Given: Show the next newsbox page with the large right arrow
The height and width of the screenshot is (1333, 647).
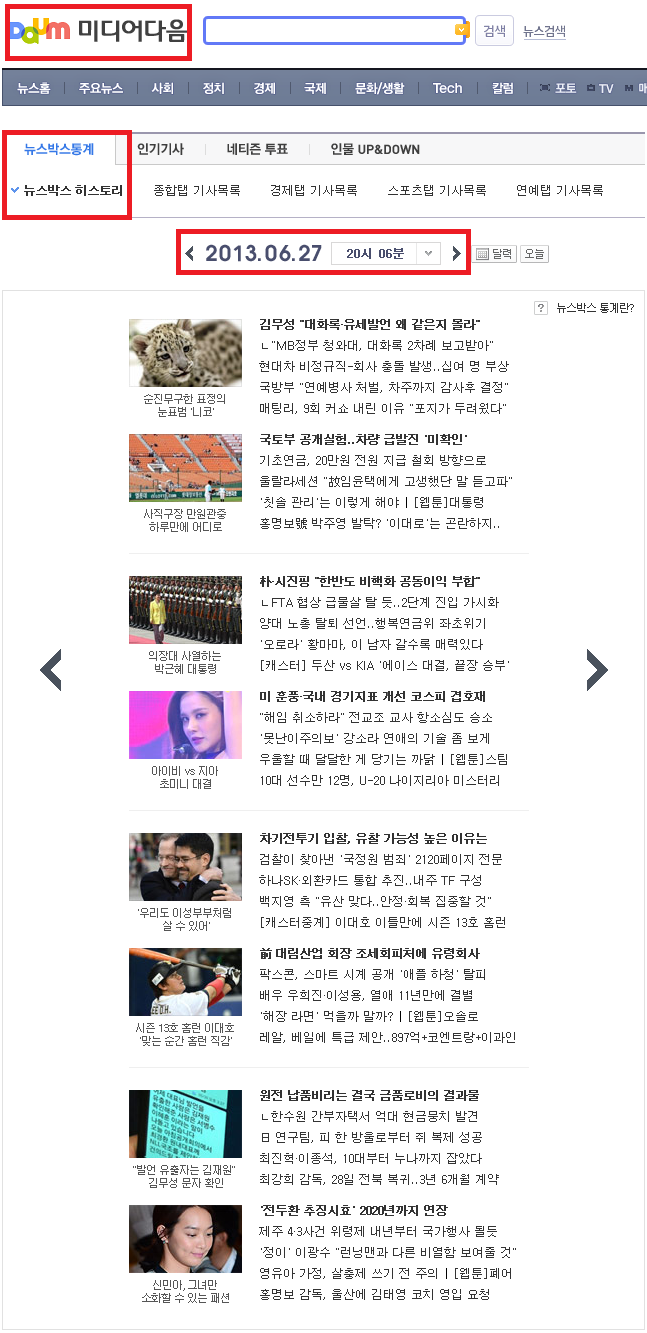Looking at the screenshot, I should point(596,670).
